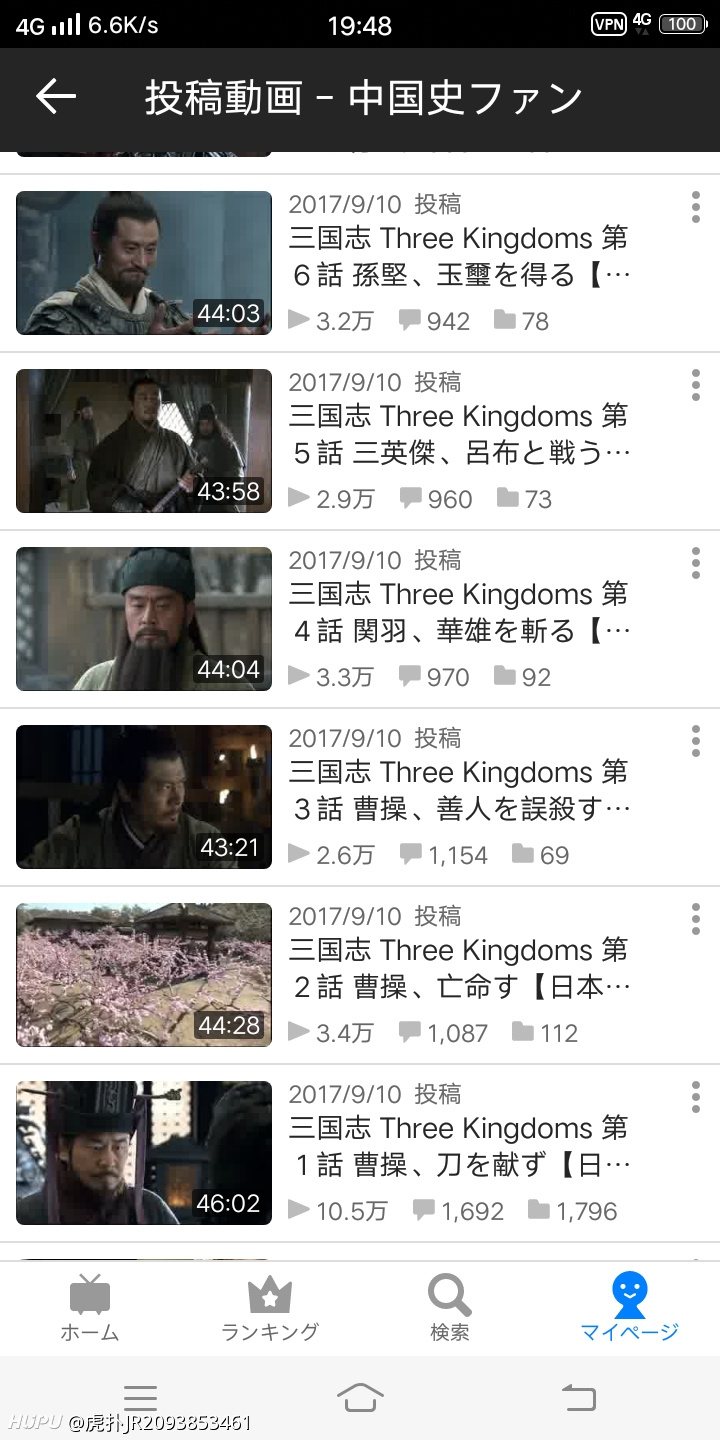720x1440 pixels.
Task: Open options menu for the 第2話 video
Action: (x=695, y=919)
